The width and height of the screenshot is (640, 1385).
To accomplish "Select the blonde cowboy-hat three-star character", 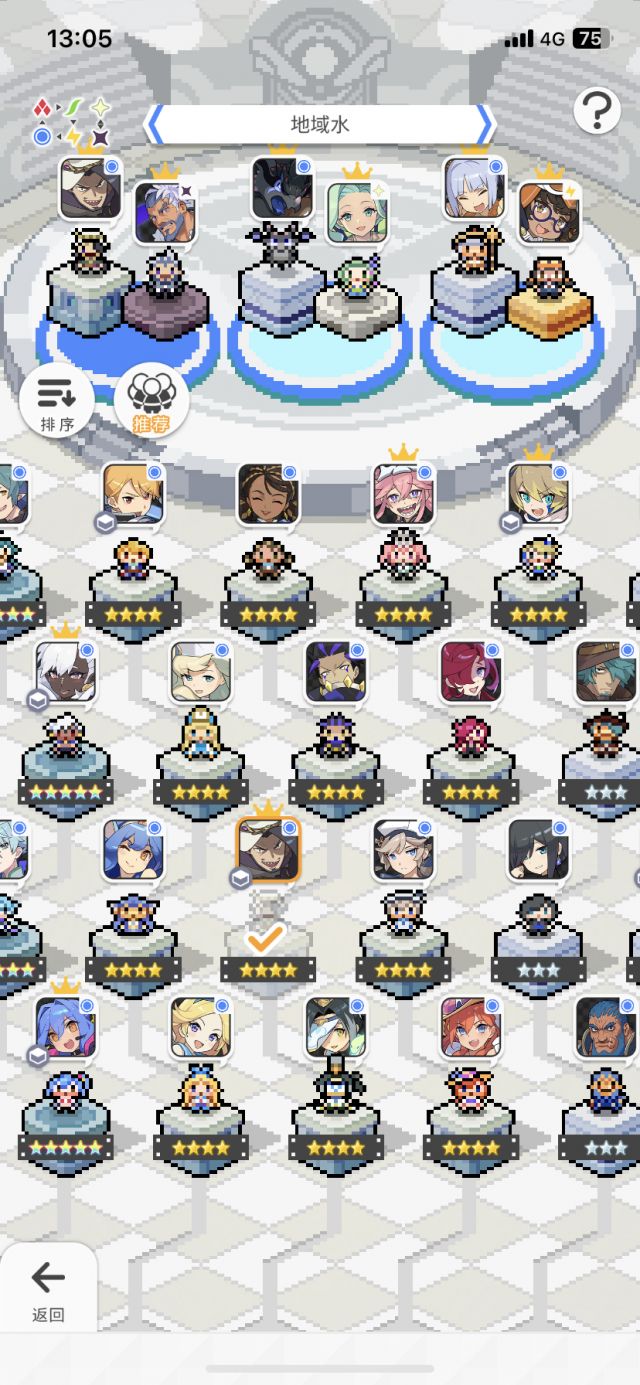I will coord(605,672).
